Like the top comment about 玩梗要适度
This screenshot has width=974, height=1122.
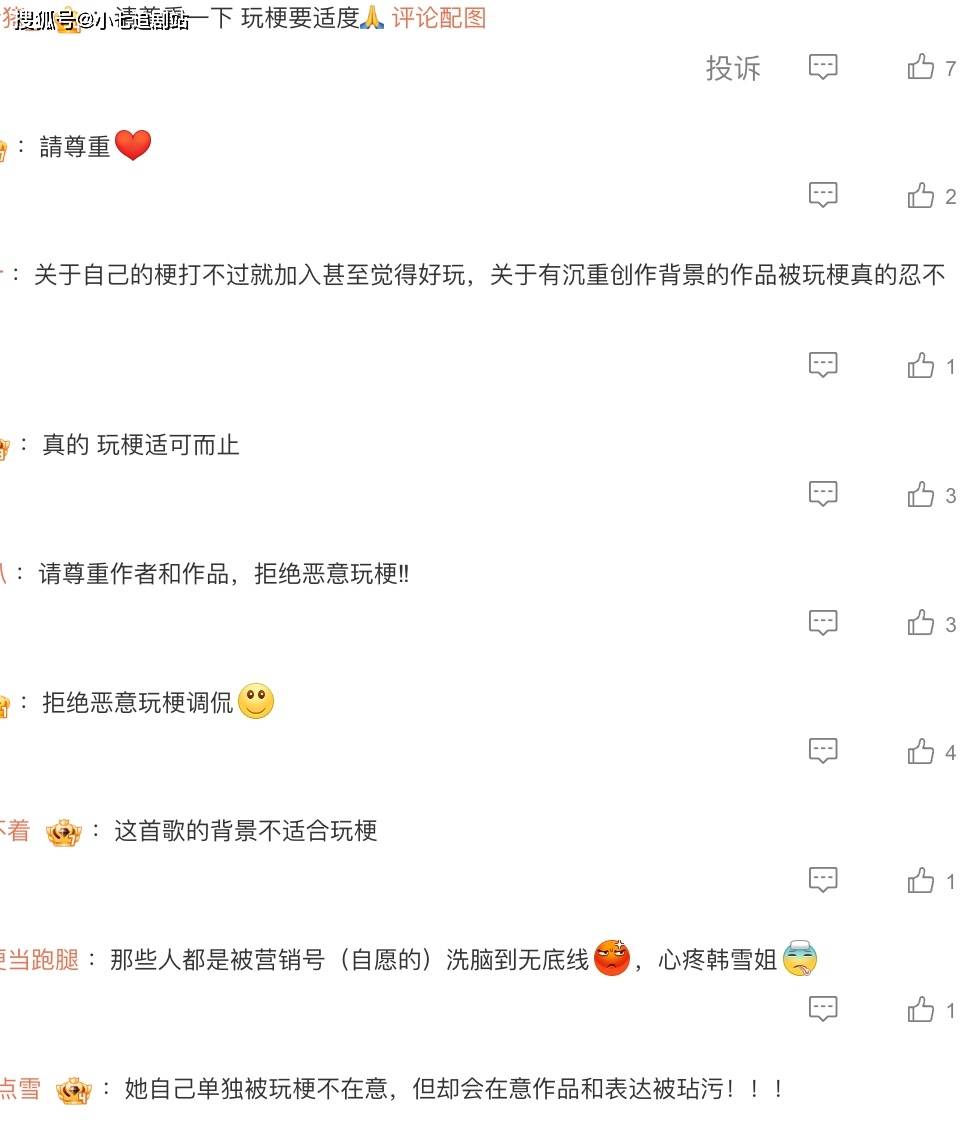[x=921, y=68]
